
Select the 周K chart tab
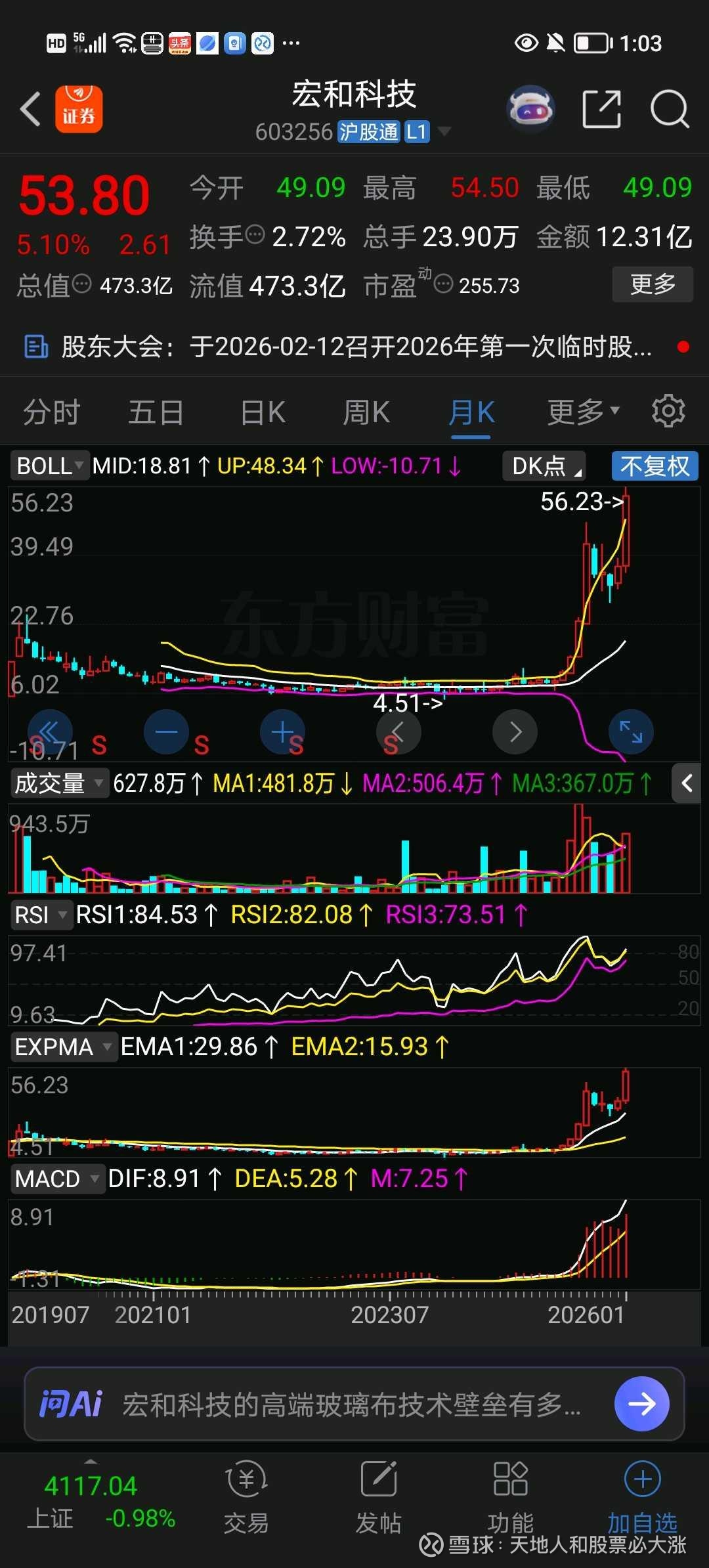[x=366, y=413]
